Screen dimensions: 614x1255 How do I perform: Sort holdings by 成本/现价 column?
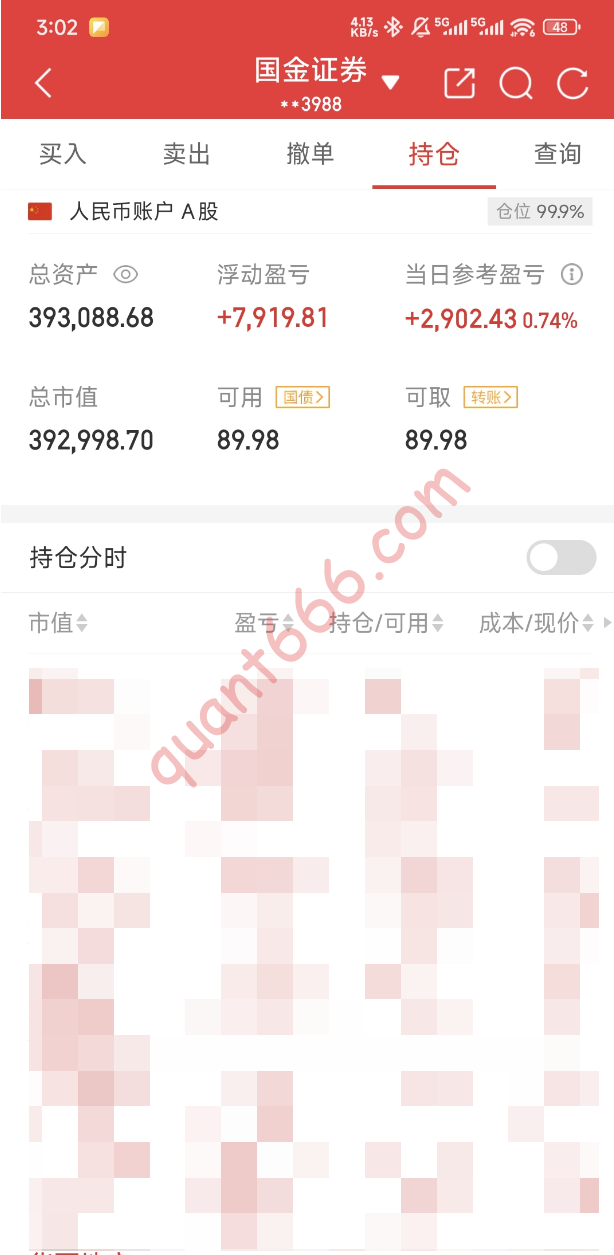pyautogui.click(x=537, y=623)
